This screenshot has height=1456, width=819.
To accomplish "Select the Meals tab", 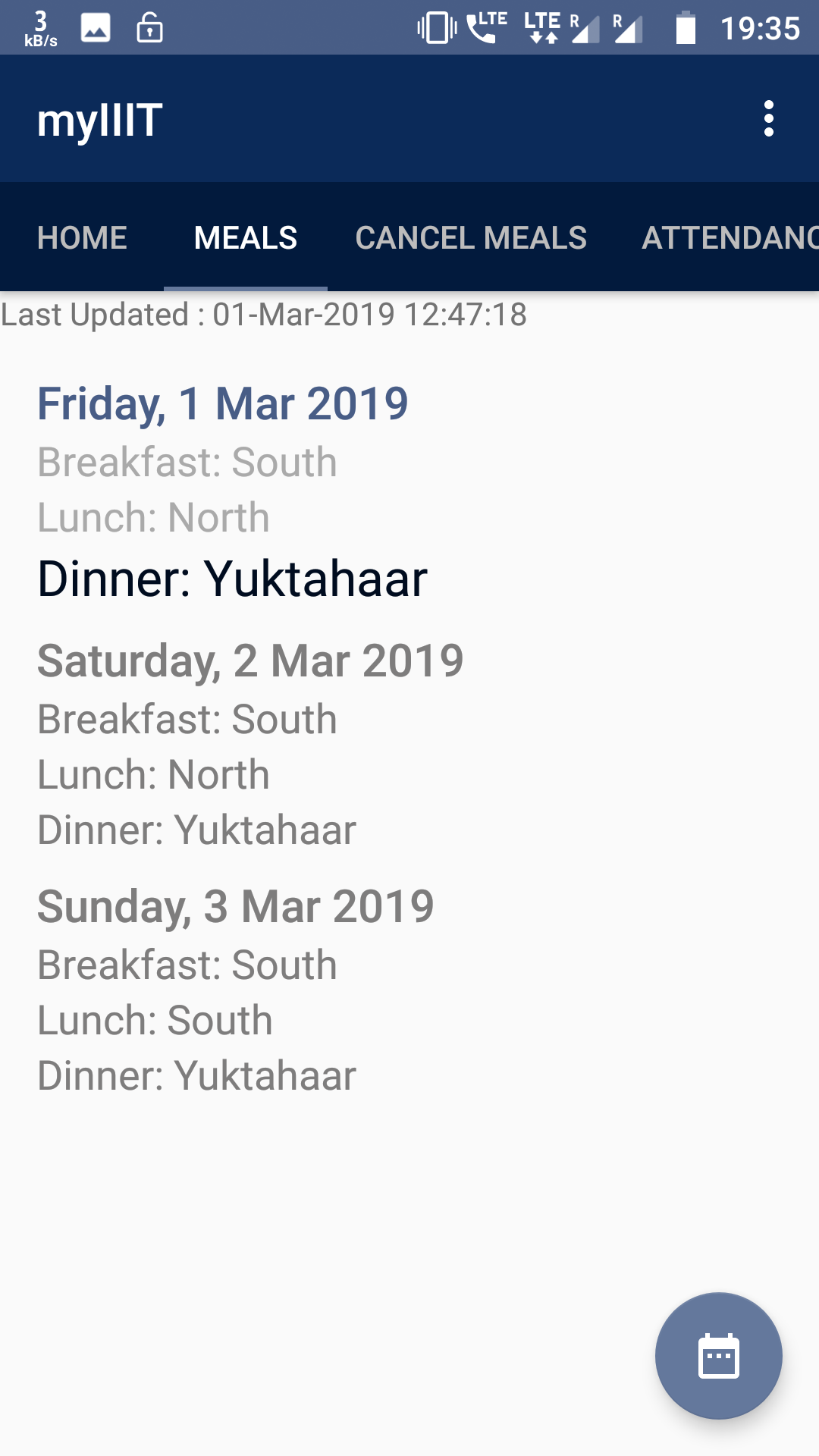I will [246, 237].
